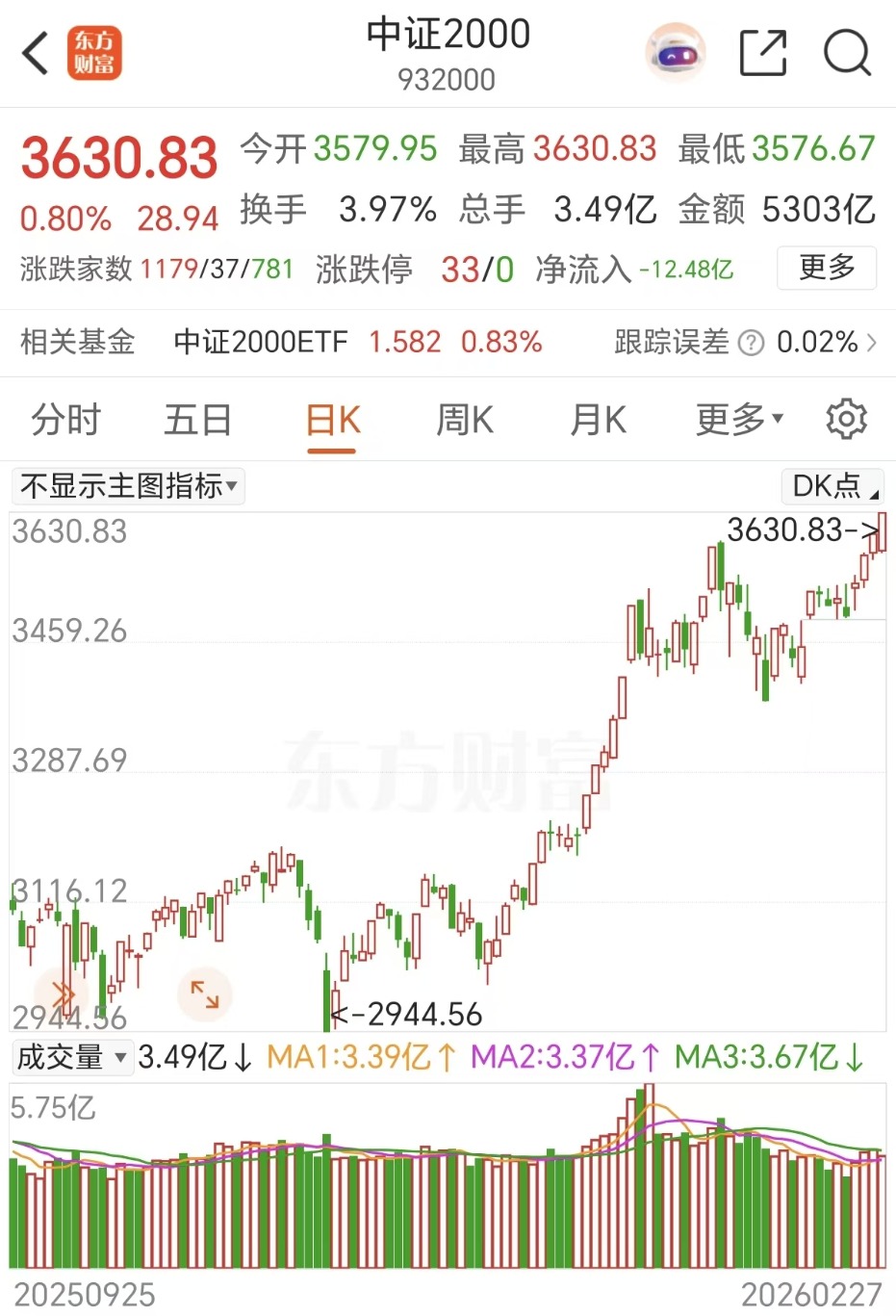Share this index page
The width and height of the screenshot is (896, 1316).
point(763,53)
